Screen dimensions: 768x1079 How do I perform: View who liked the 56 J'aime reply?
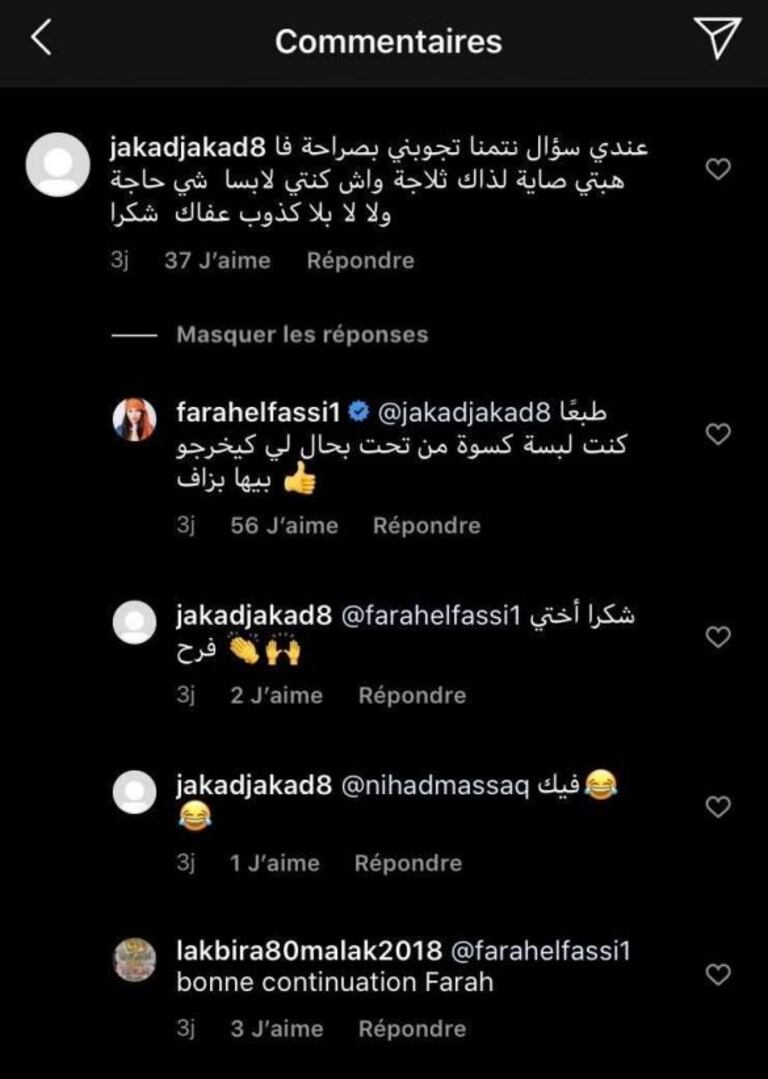[x=284, y=525]
